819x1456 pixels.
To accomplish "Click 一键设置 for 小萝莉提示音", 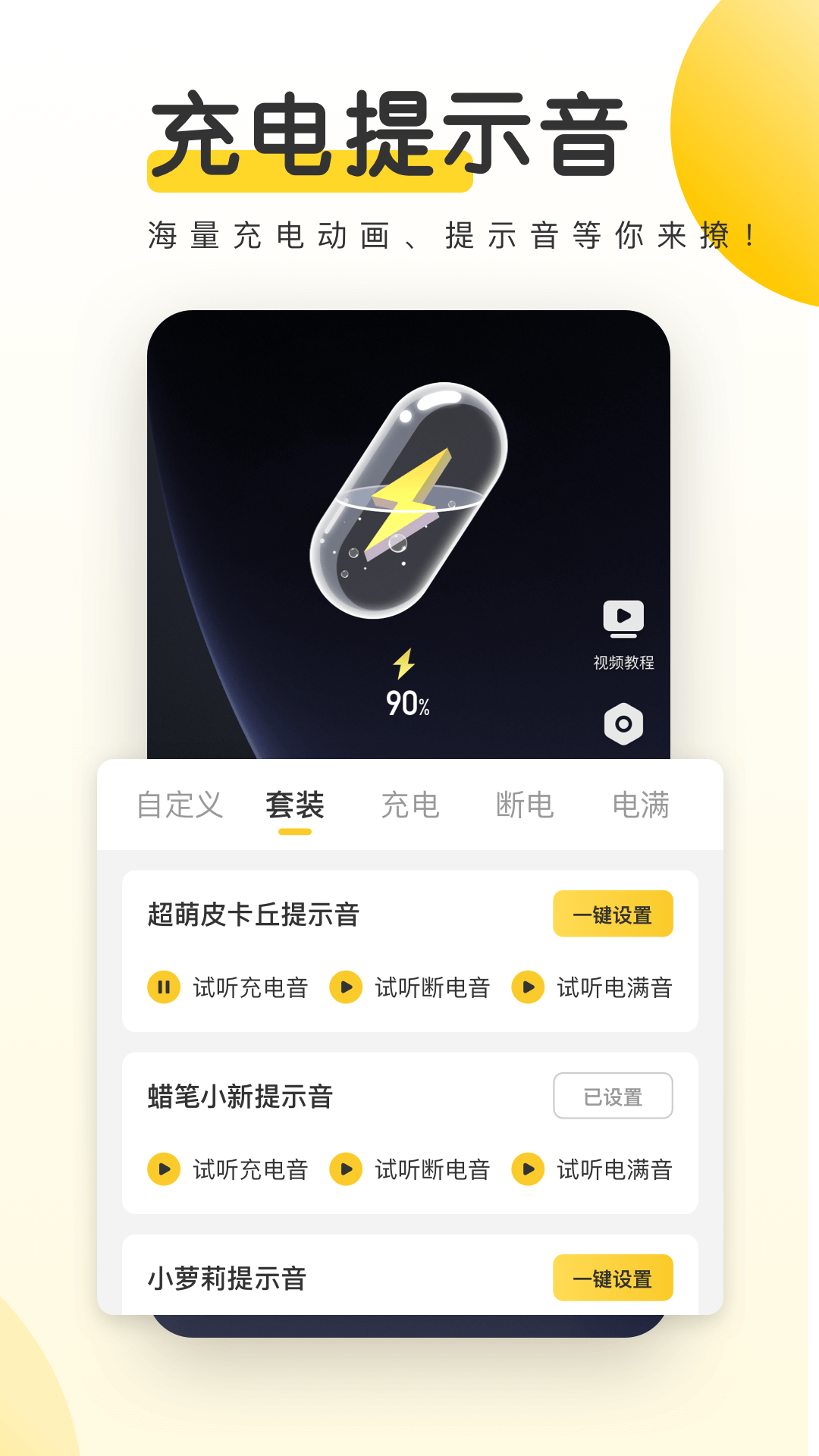I will tap(613, 1278).
